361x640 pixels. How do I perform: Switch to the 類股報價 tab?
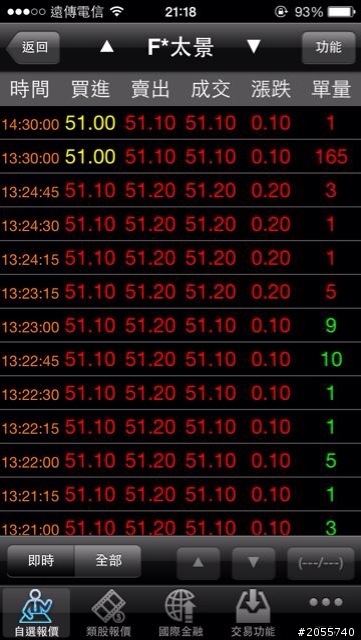[108, 613]
